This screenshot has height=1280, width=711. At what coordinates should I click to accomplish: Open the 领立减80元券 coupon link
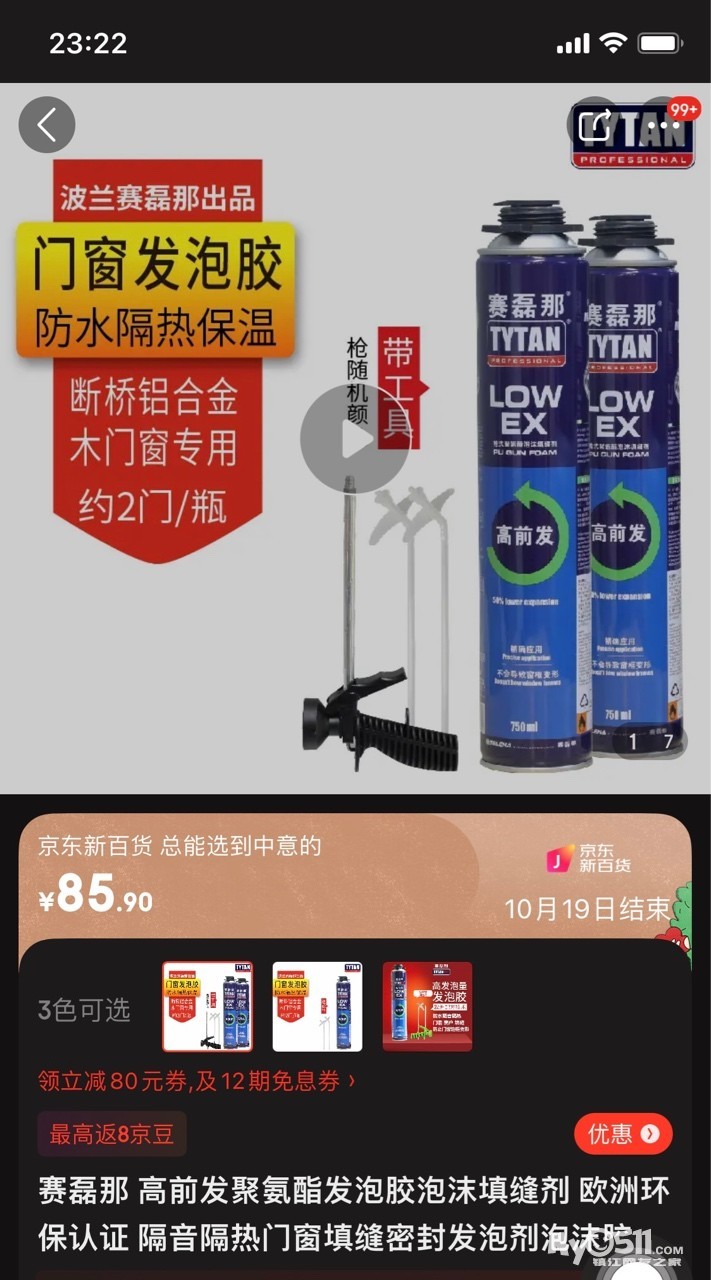click(x=196, y=1081)
